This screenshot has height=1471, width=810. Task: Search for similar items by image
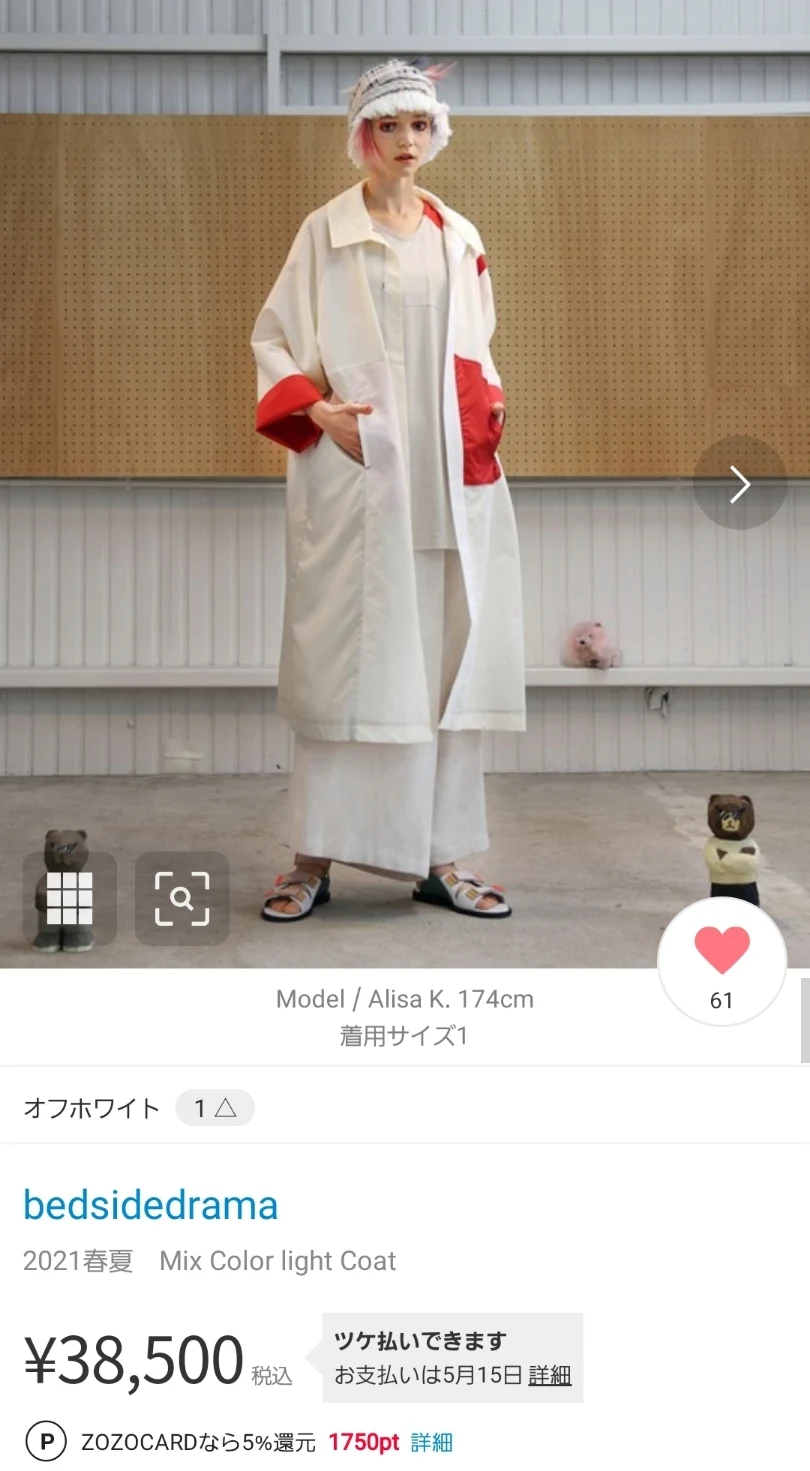[x=182, y=897]
